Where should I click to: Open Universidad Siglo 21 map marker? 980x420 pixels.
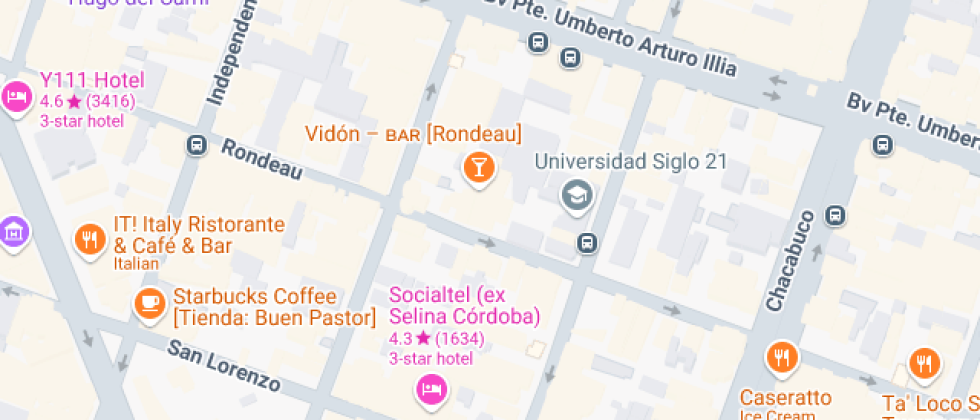(576, 196)
